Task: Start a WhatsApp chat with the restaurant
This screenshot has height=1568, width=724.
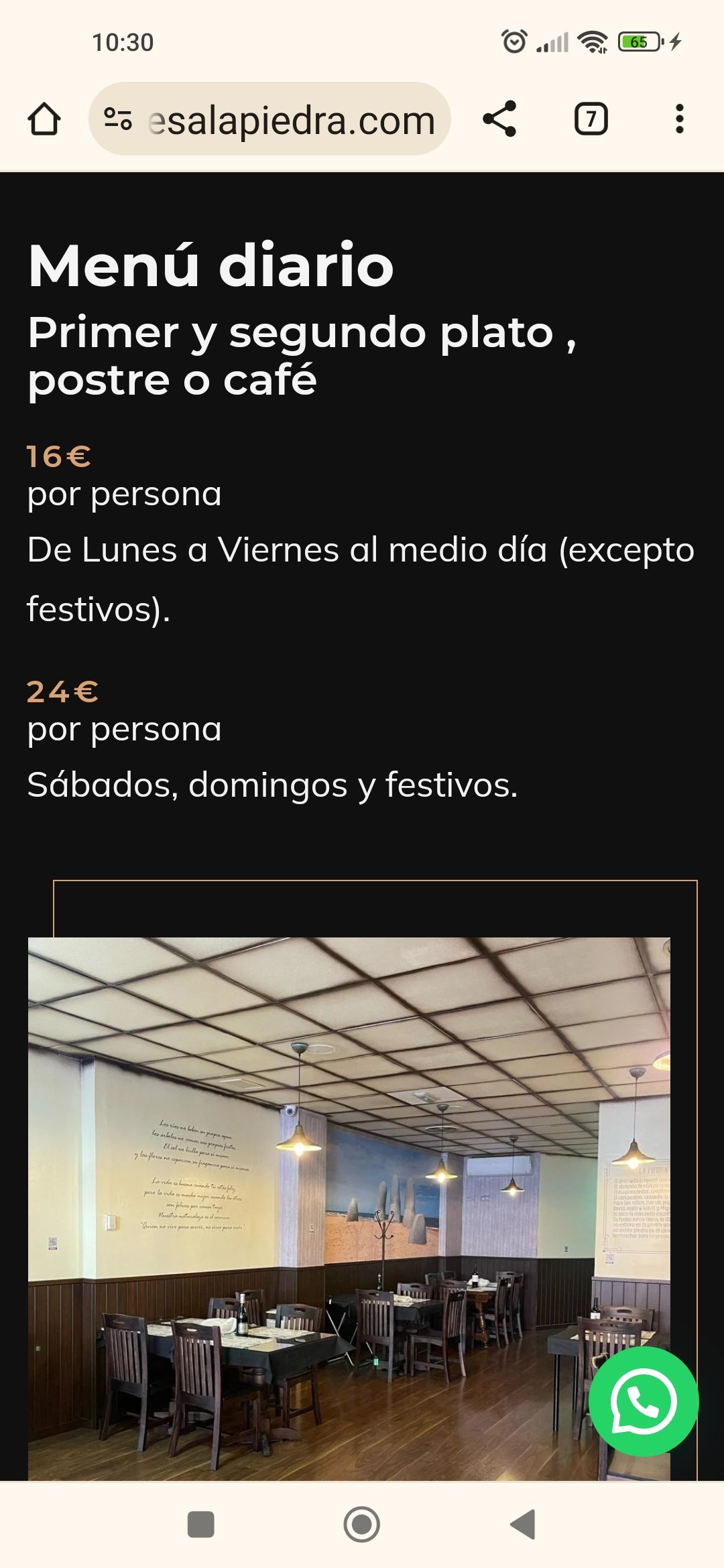Action: coord(644,1401)
